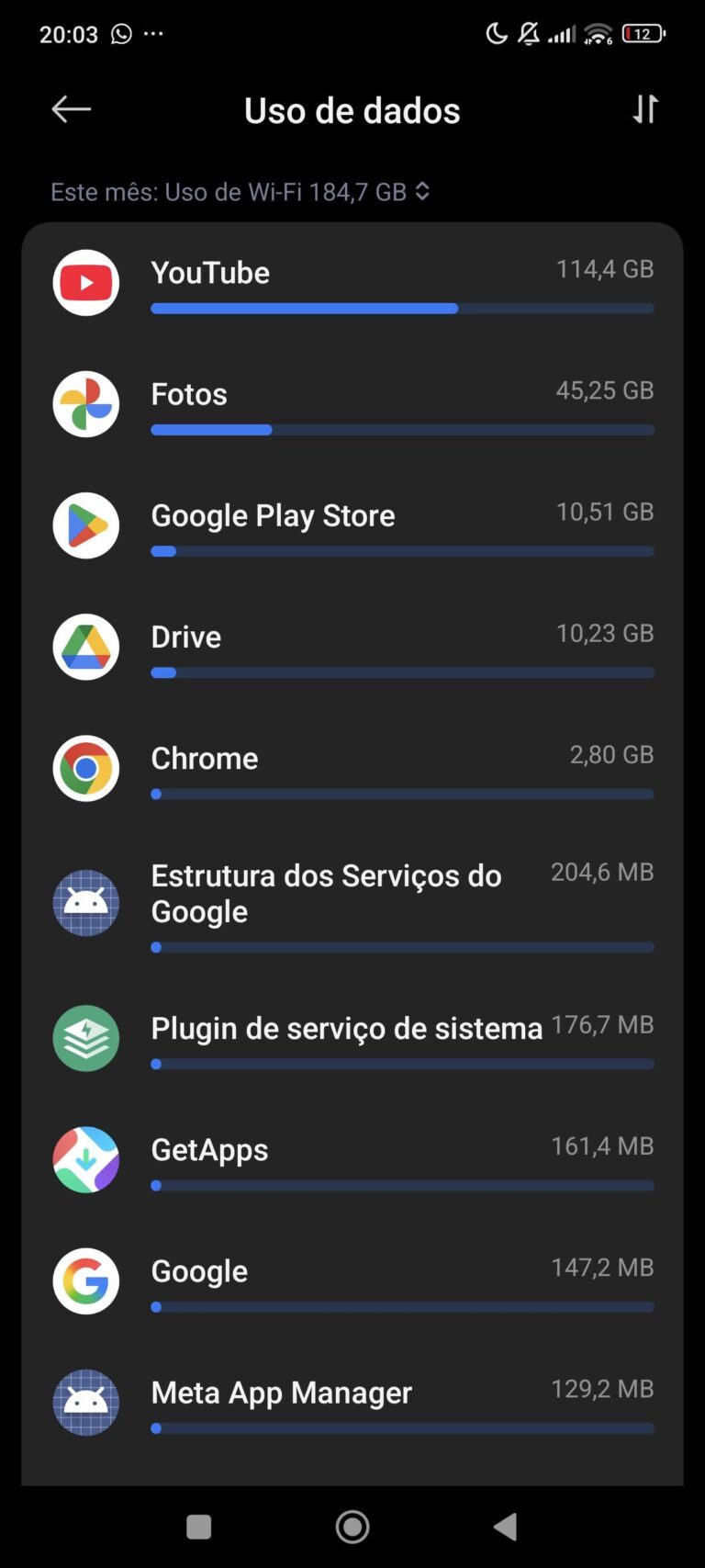Screen dimensions: 705x1568
Task: Tap the system home button
Action: pos(352,1527)
